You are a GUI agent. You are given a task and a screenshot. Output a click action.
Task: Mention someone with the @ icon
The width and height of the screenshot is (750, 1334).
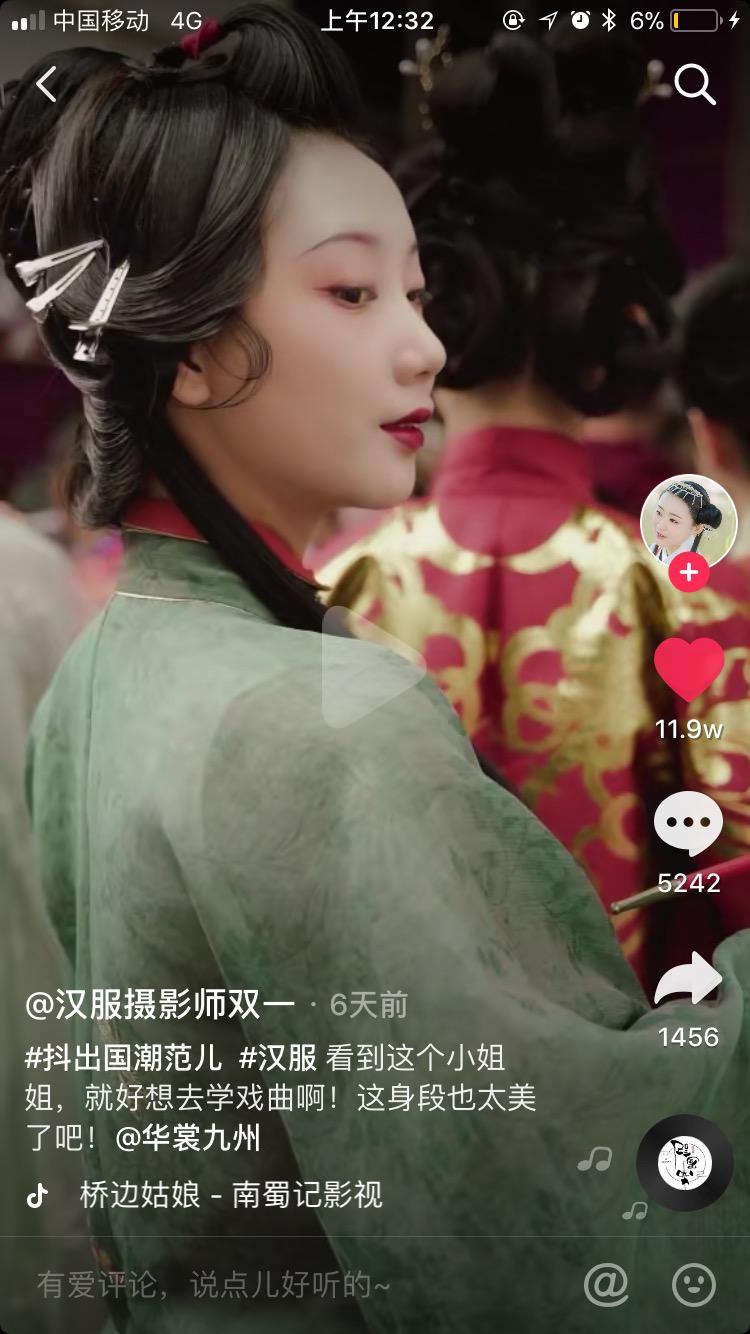tap(606, 1285)
